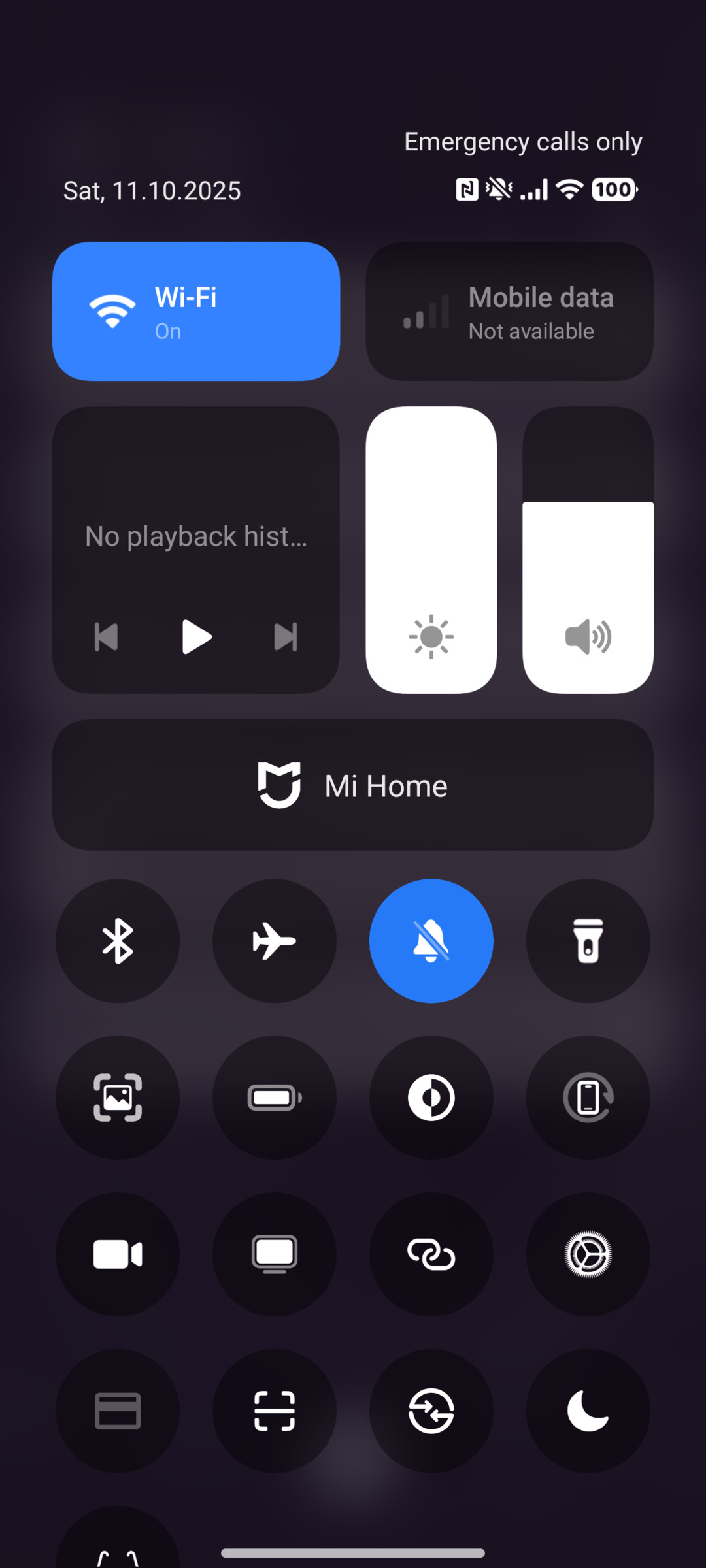The width and height of the screenshot is (706, 1568).
Task: Enable Do Not Disturb moon
Action: [x=588, y=1411]
